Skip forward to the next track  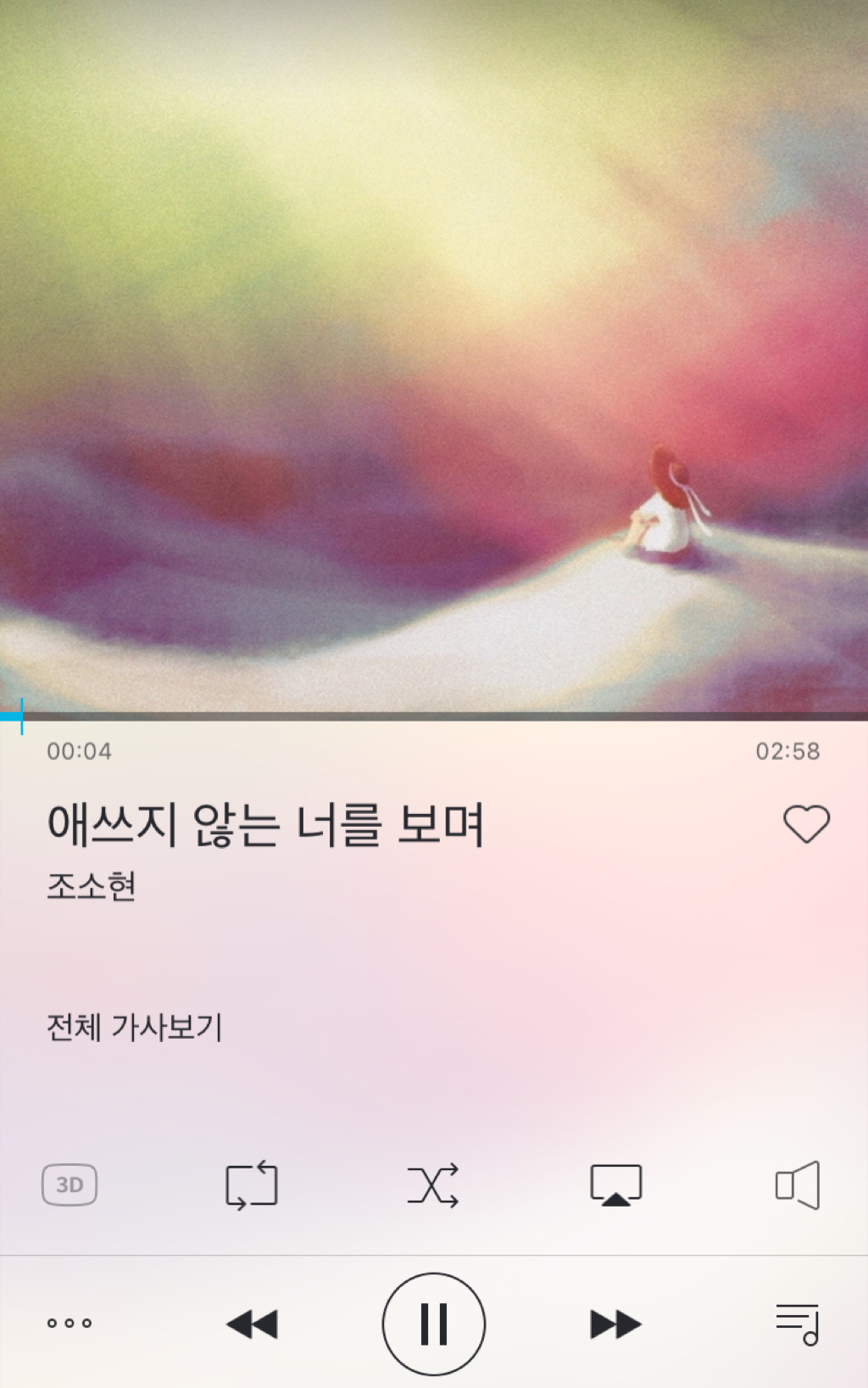click(x=615, y=1324)
